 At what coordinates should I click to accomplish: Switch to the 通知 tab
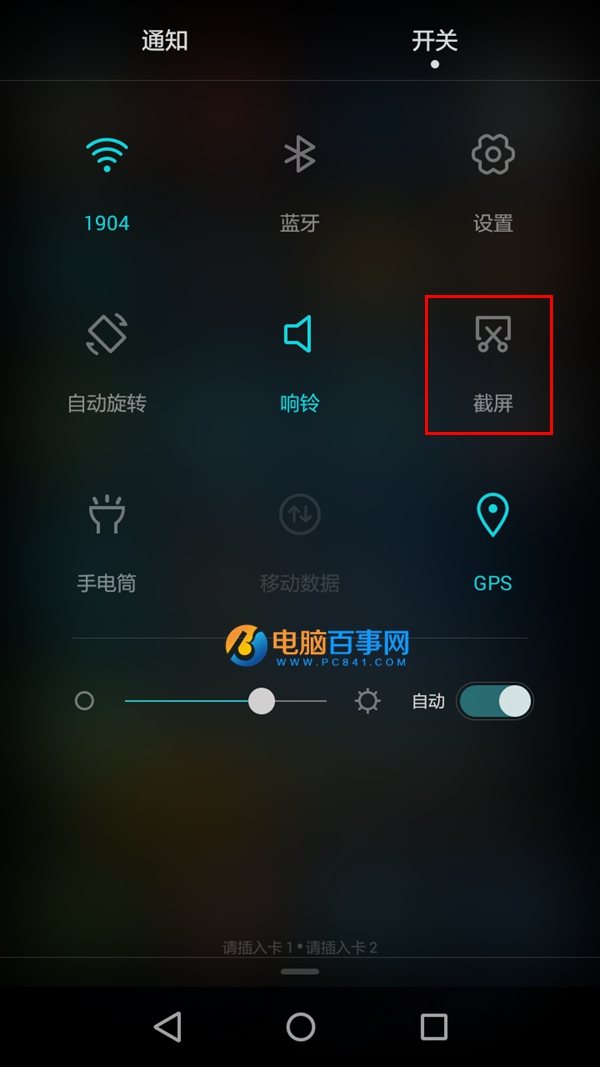(165, 41)
